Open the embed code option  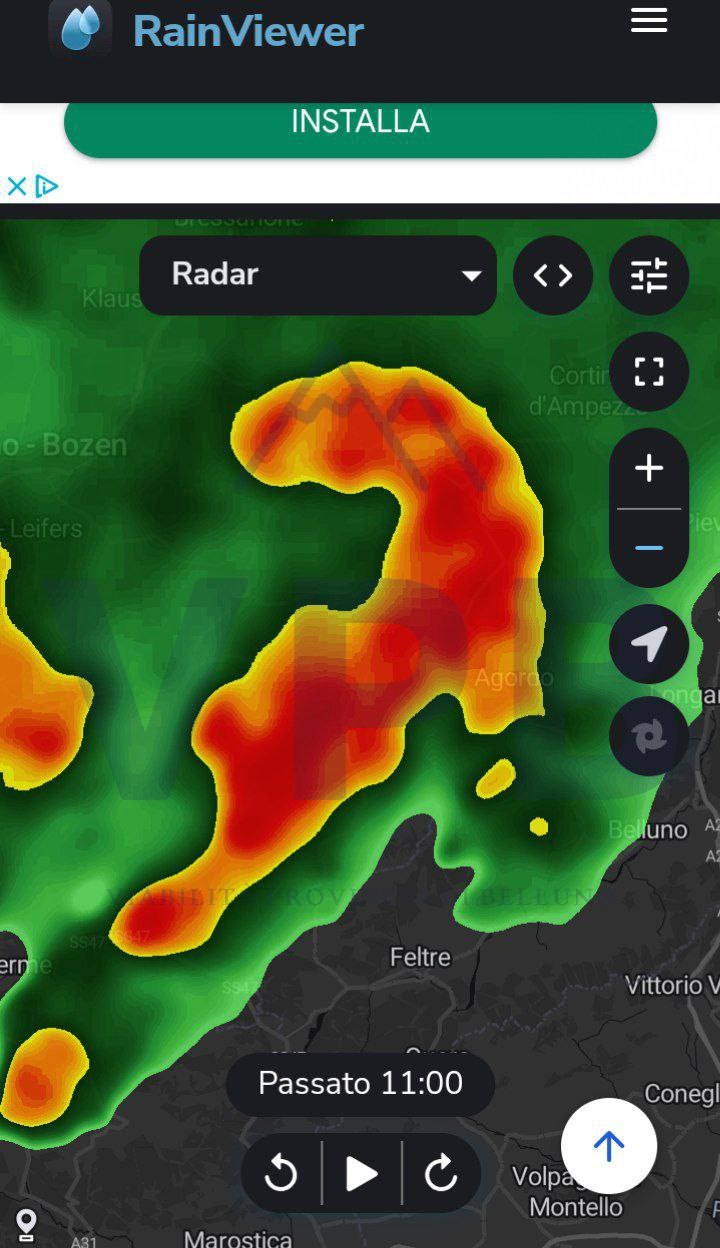click(x=553, y=275)
